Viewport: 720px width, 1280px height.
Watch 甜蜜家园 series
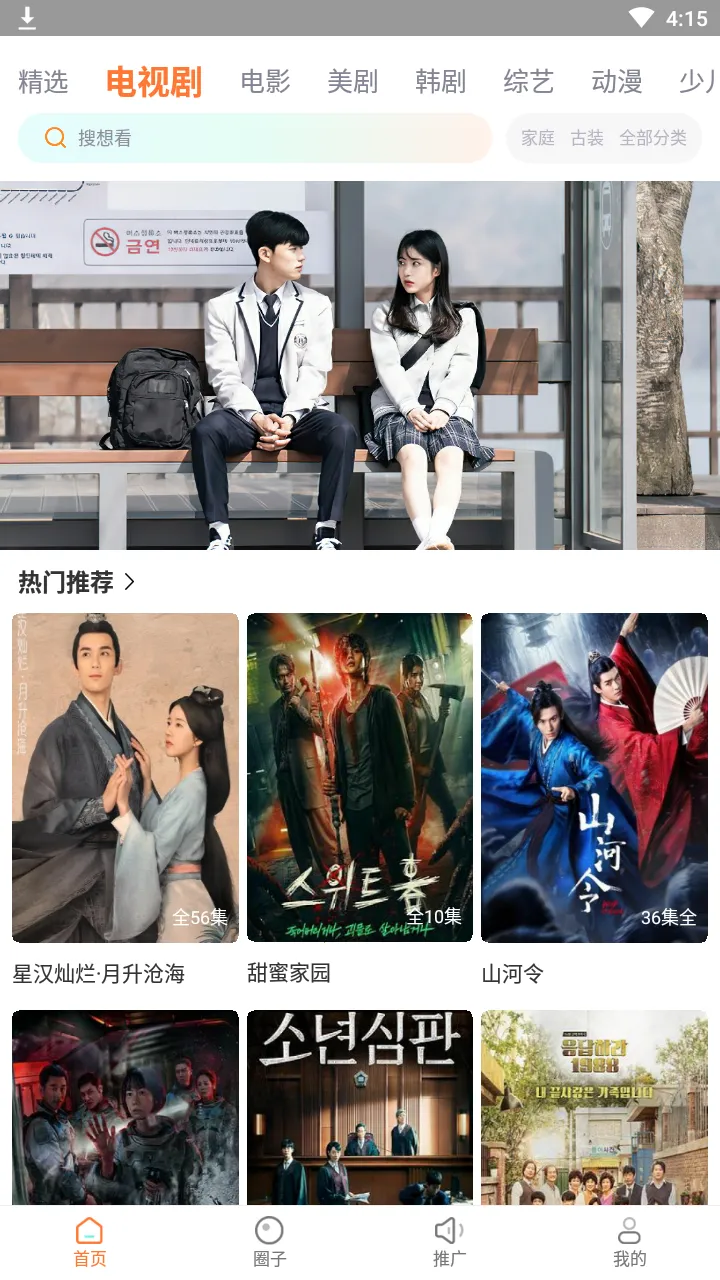pos(360,778)
